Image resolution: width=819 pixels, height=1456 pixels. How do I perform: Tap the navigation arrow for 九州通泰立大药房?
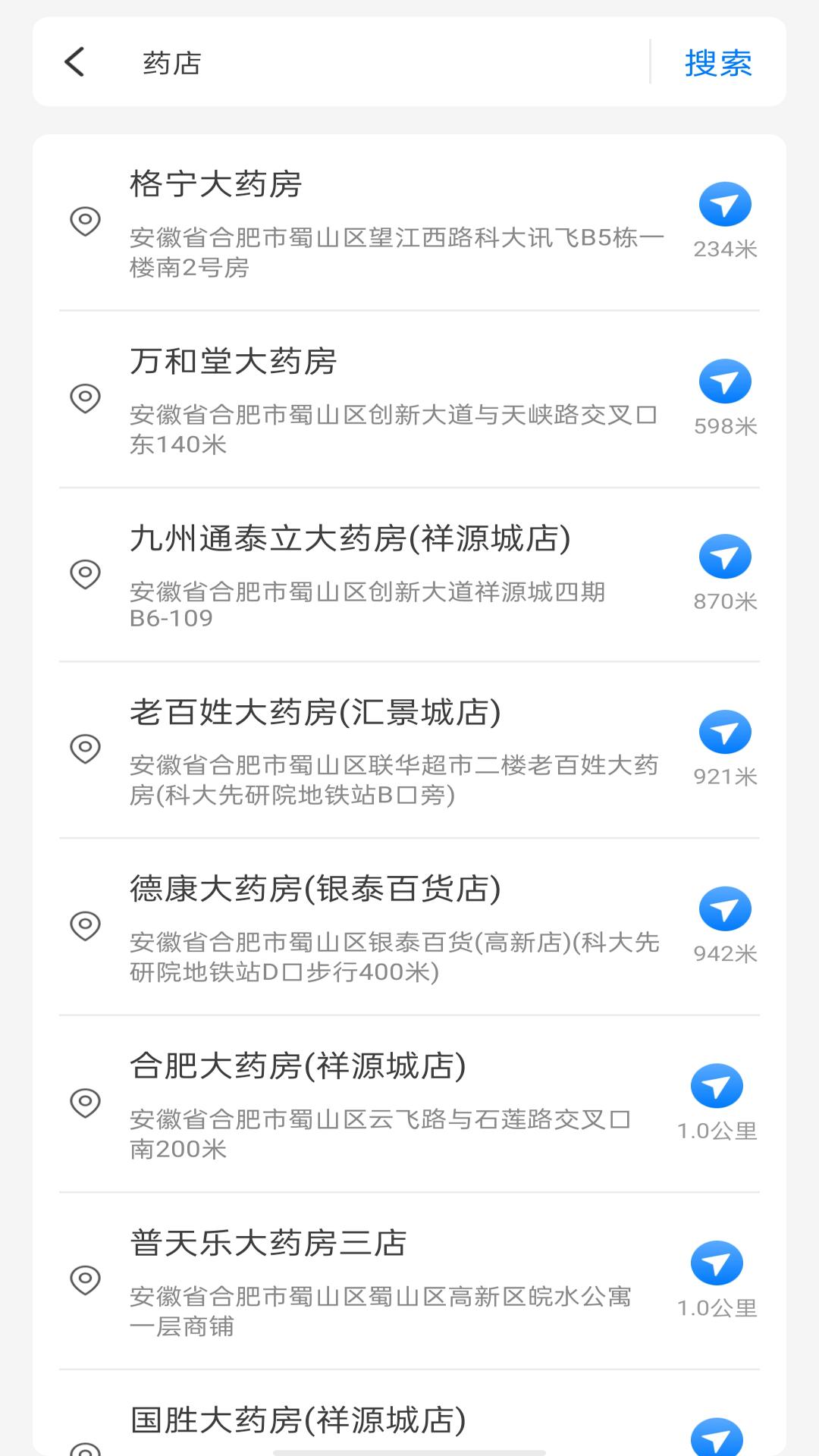pyautogui.click(x=725, y=556)
